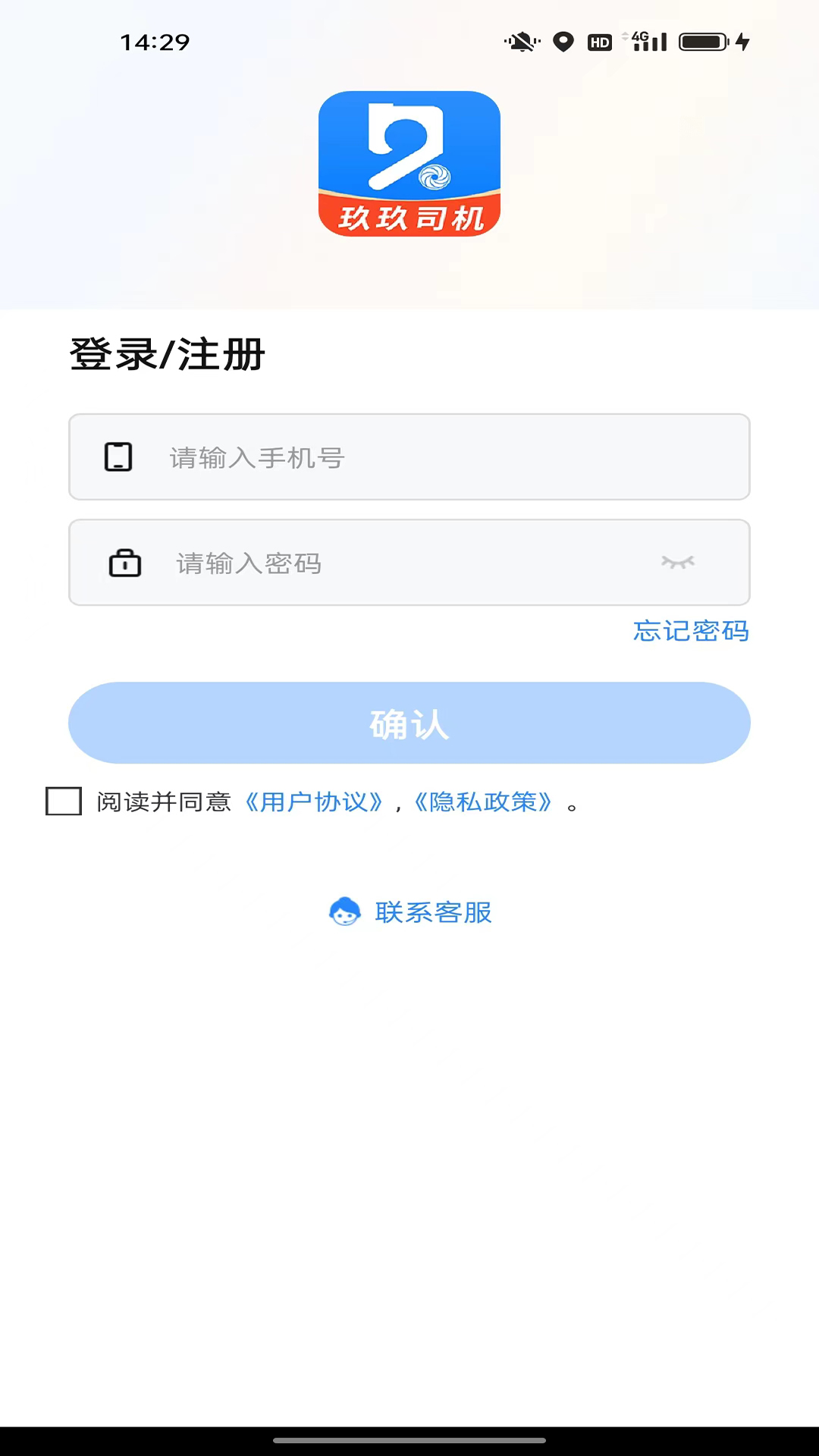Open the 忘记密码 link
This screenshot has width=819, height=1456.
click(691, 631)
